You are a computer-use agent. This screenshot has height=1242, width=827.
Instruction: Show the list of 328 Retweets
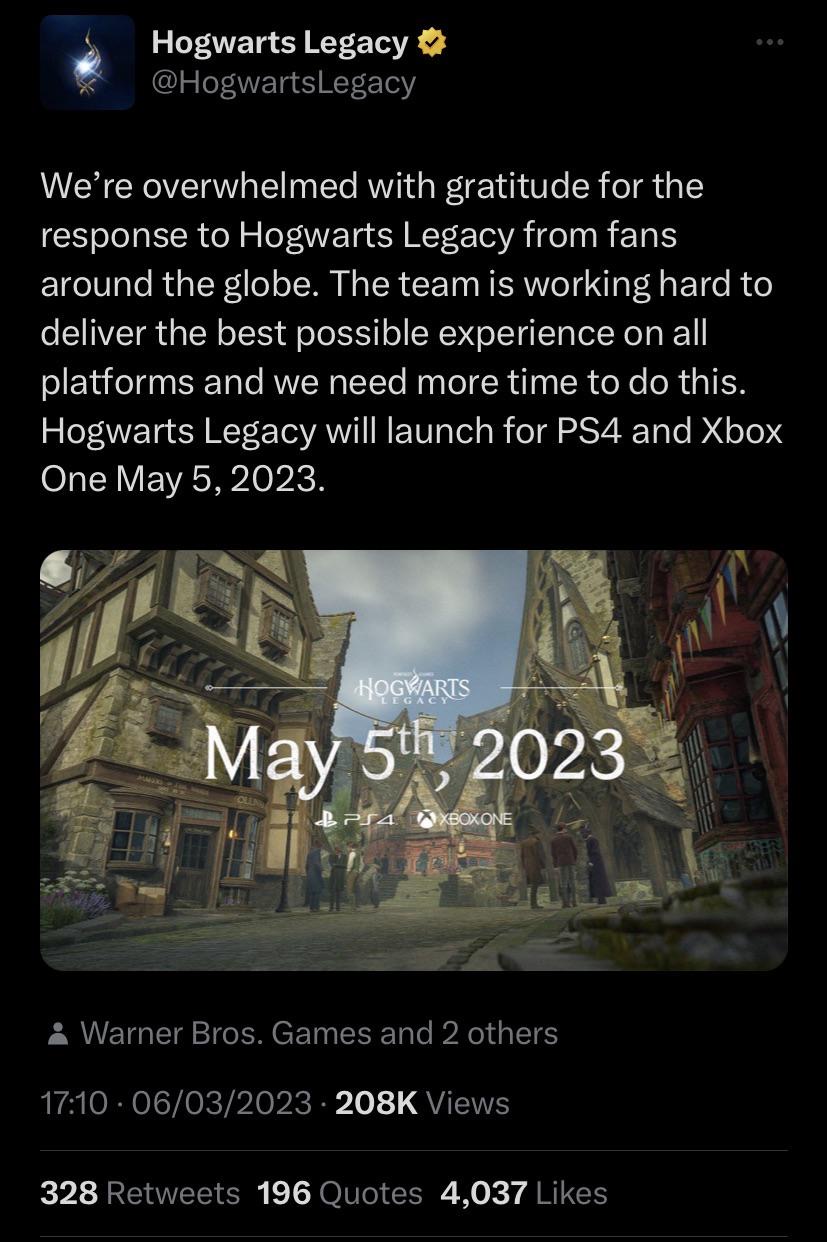(140, 1193)
